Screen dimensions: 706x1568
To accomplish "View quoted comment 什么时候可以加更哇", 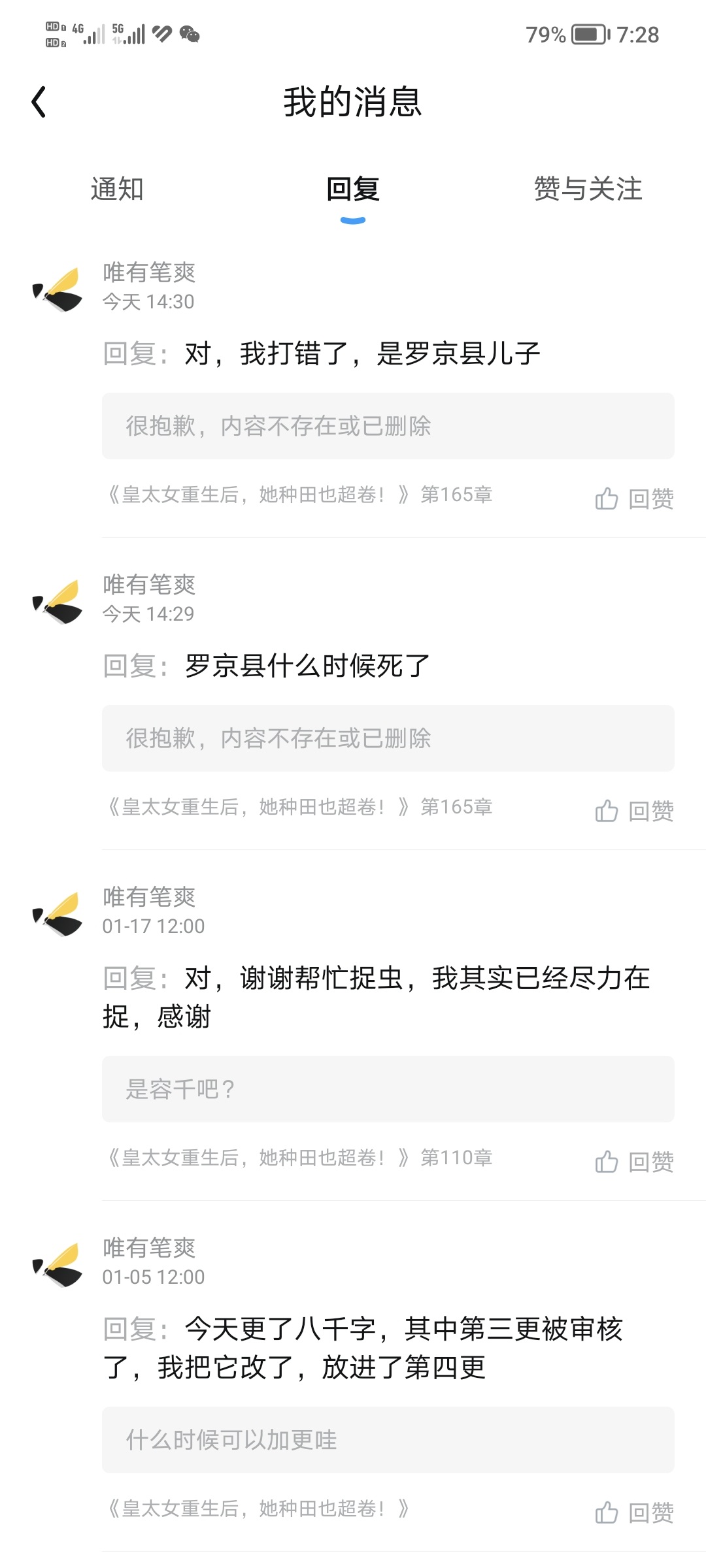I will pos(388,1440).
